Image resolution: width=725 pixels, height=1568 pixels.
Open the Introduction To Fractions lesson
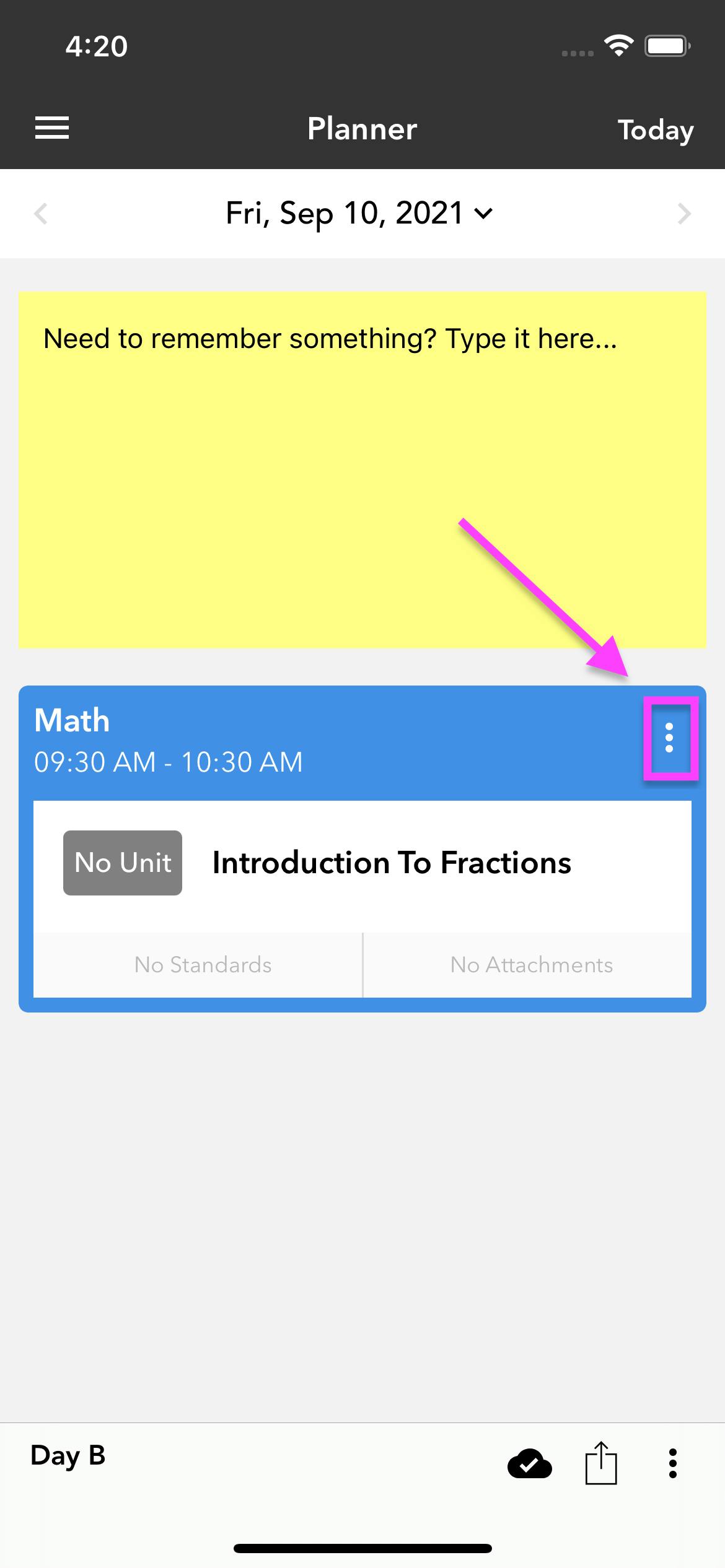coord(391,863)
